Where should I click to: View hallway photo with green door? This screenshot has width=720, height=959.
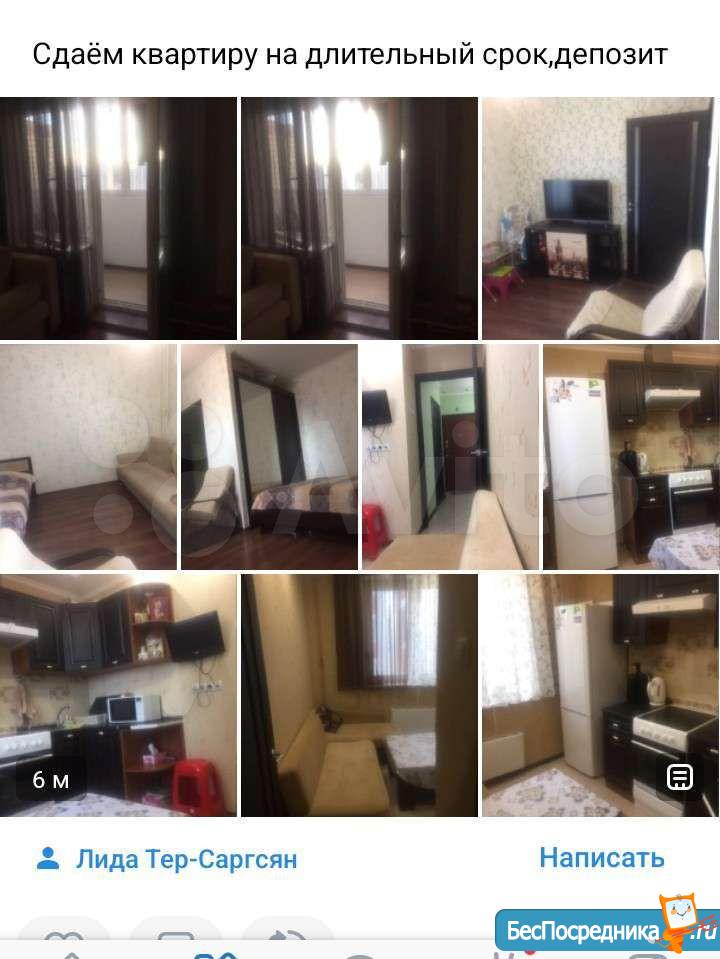click(x=450, y=457)
